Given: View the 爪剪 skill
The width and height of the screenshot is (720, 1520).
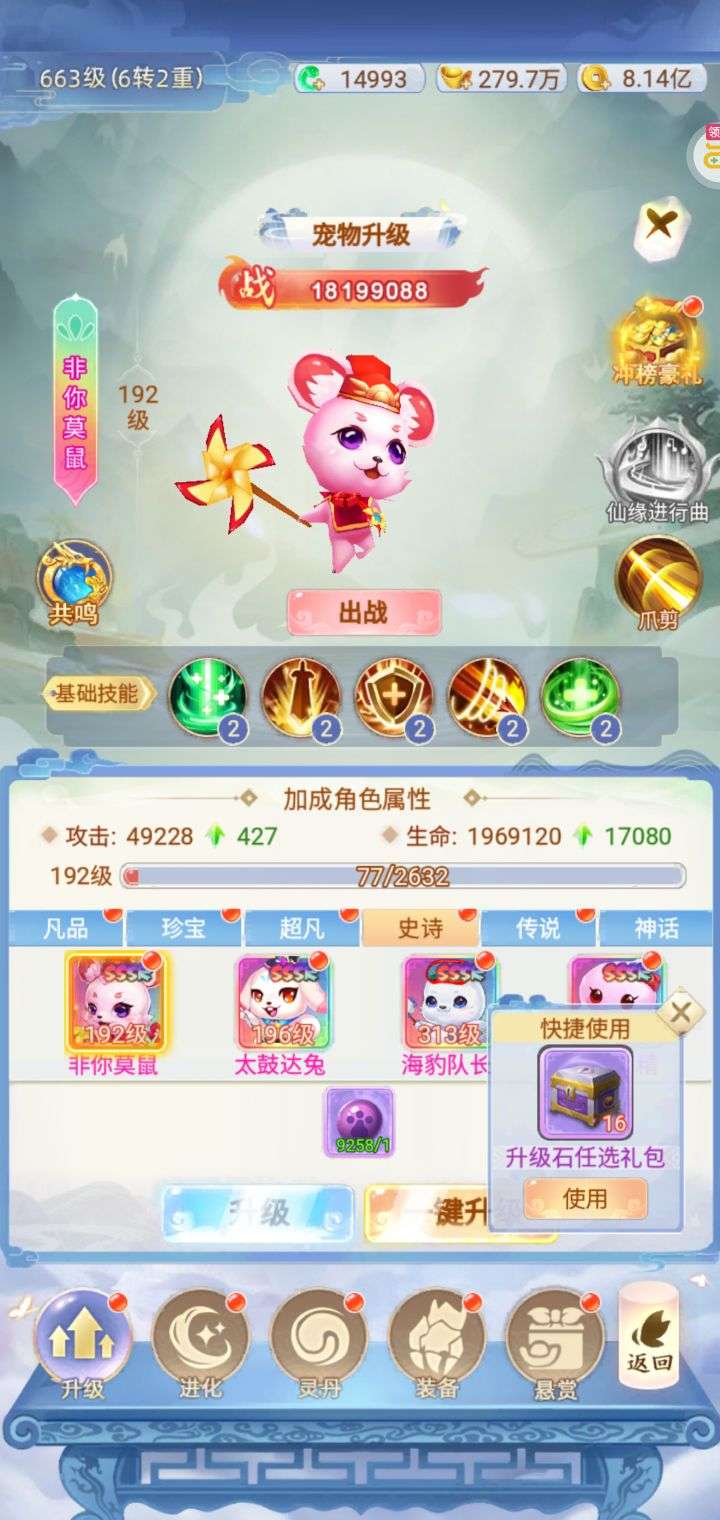Looking at the screenshot, I should (657, 582).
